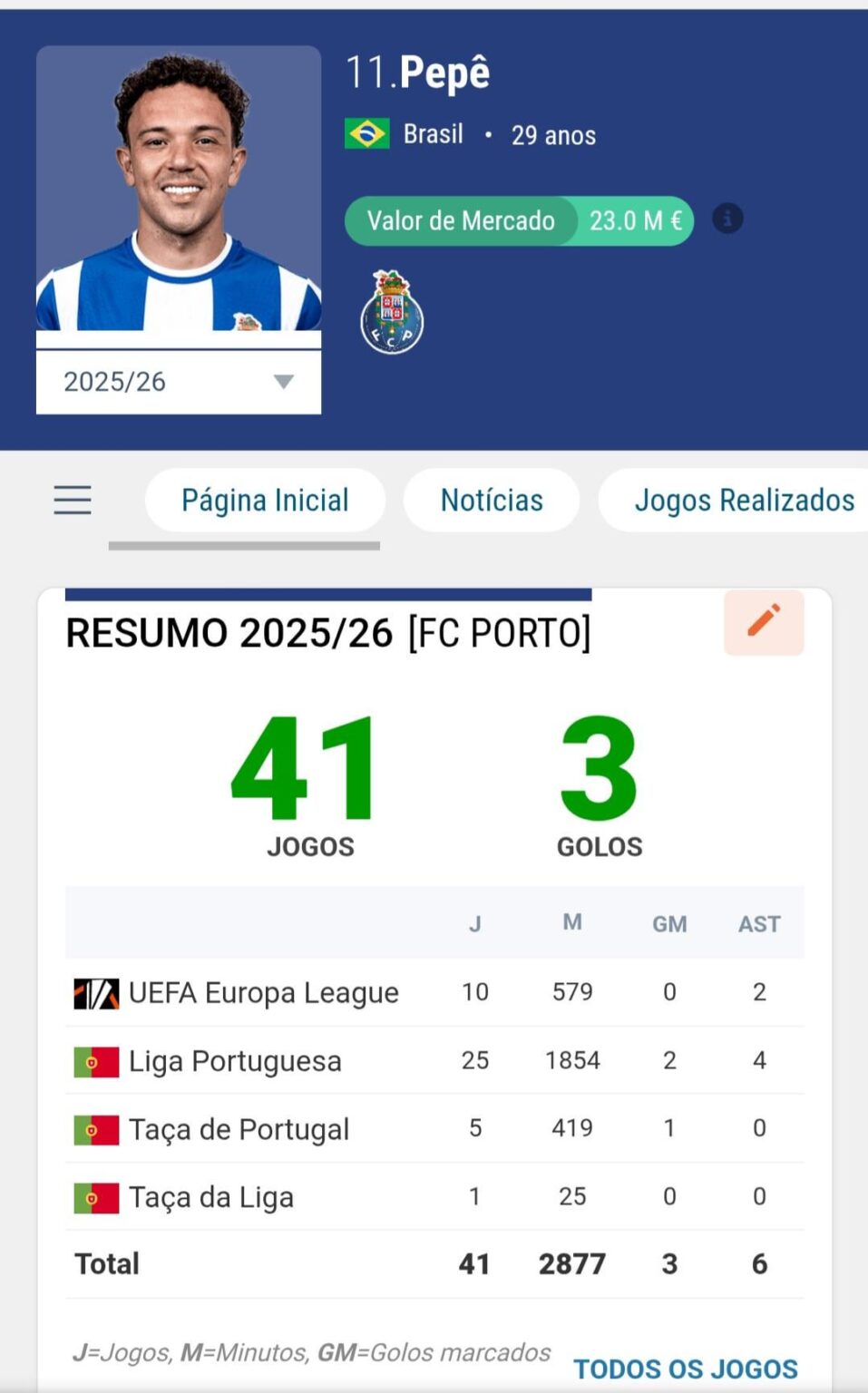Expand the 2025/26 season selector
Viewport: 868px width, 1393px height.
click(178, 381)
